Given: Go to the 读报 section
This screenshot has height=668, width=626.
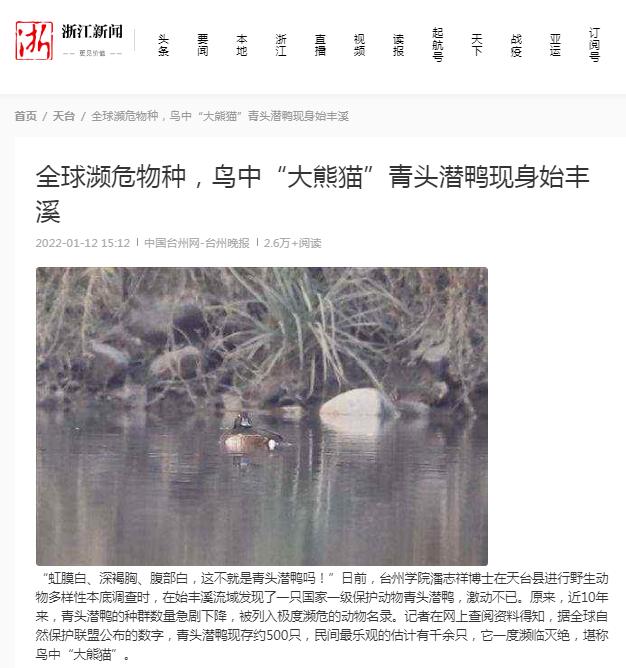Looking at the screenshot, I should tap(398, 45).
